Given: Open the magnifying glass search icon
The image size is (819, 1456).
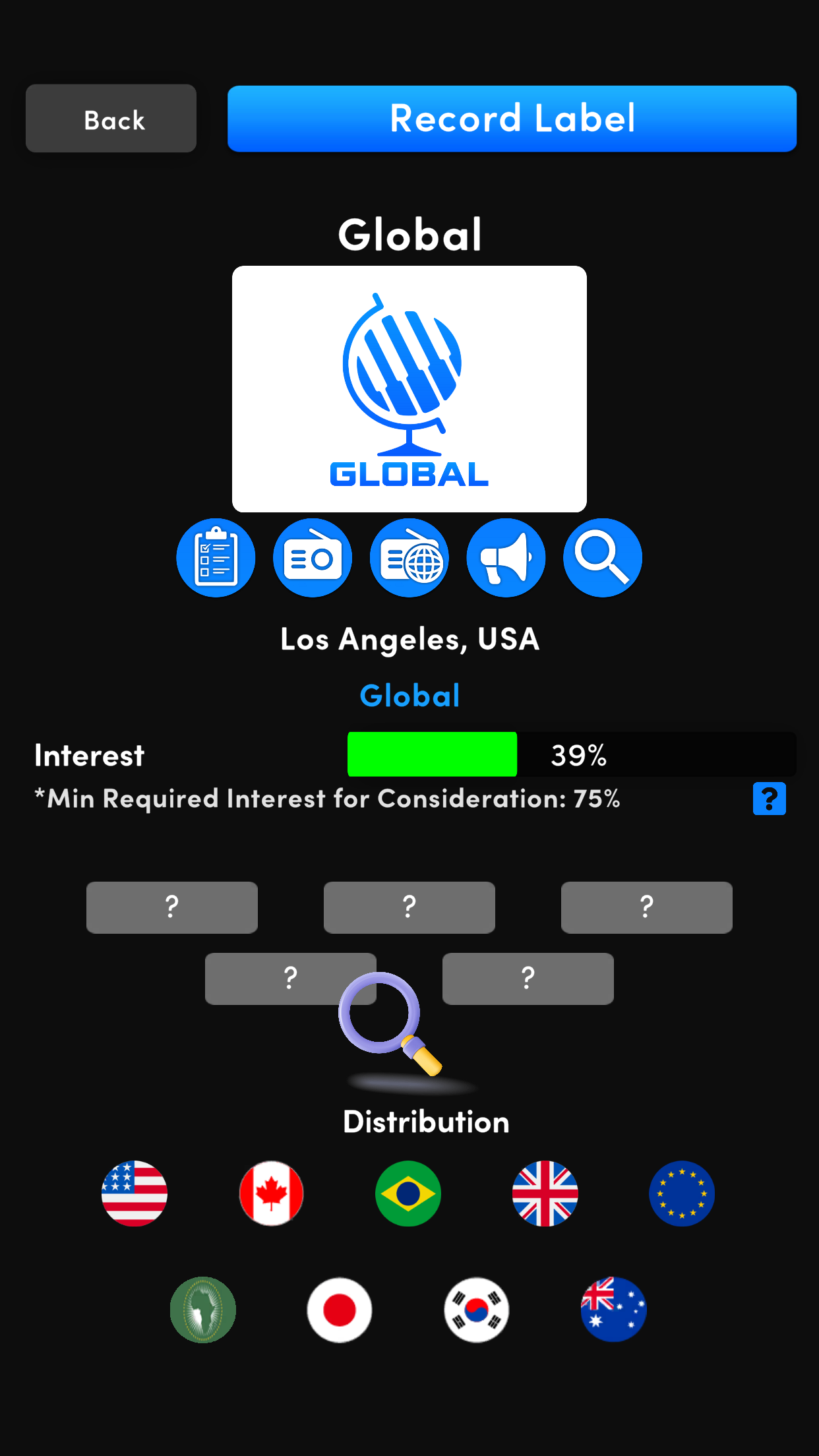Looking at the screenshot, I should pos(602,558).
